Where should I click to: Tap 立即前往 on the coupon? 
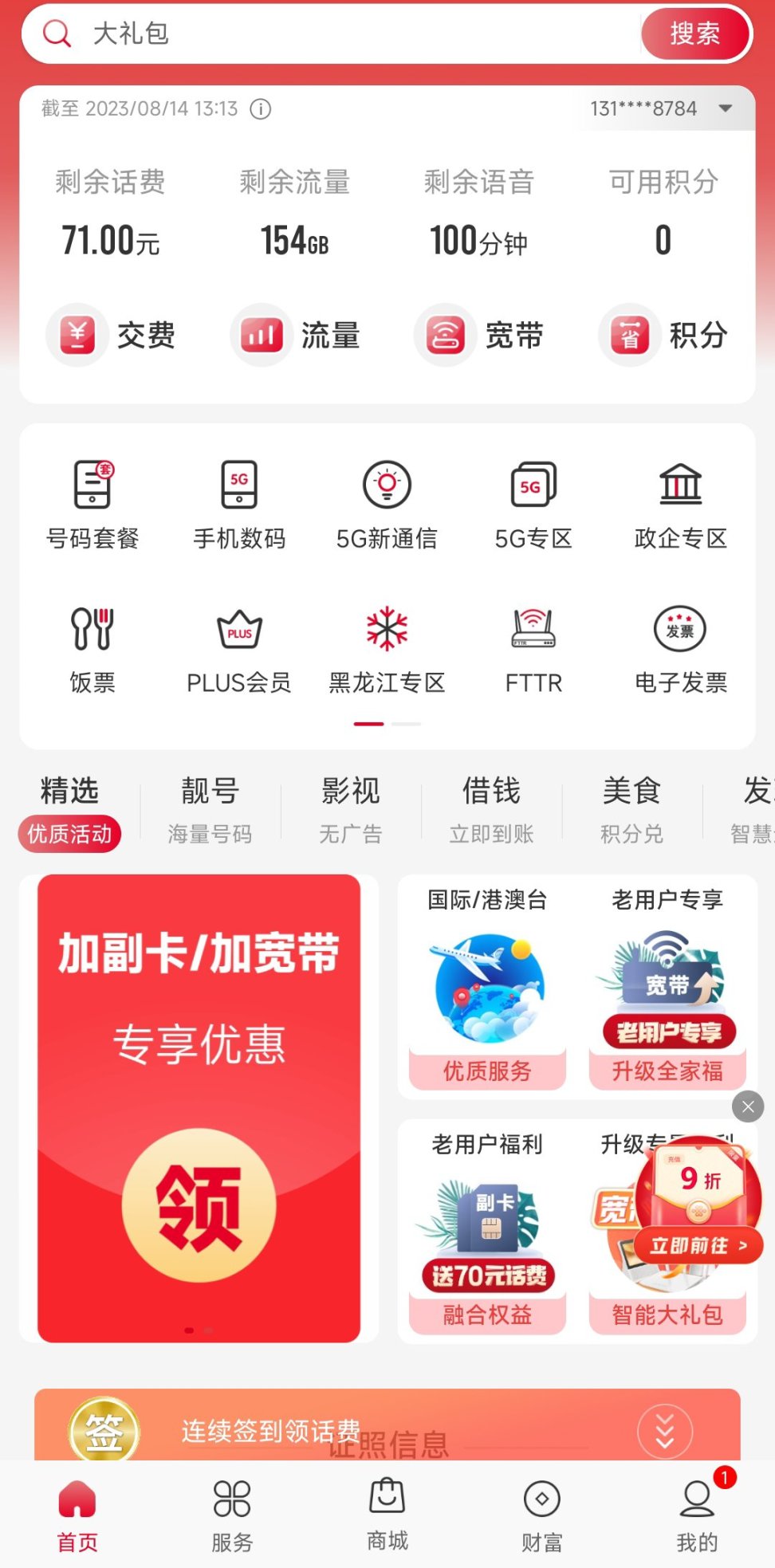click(x=698, y=1245)
